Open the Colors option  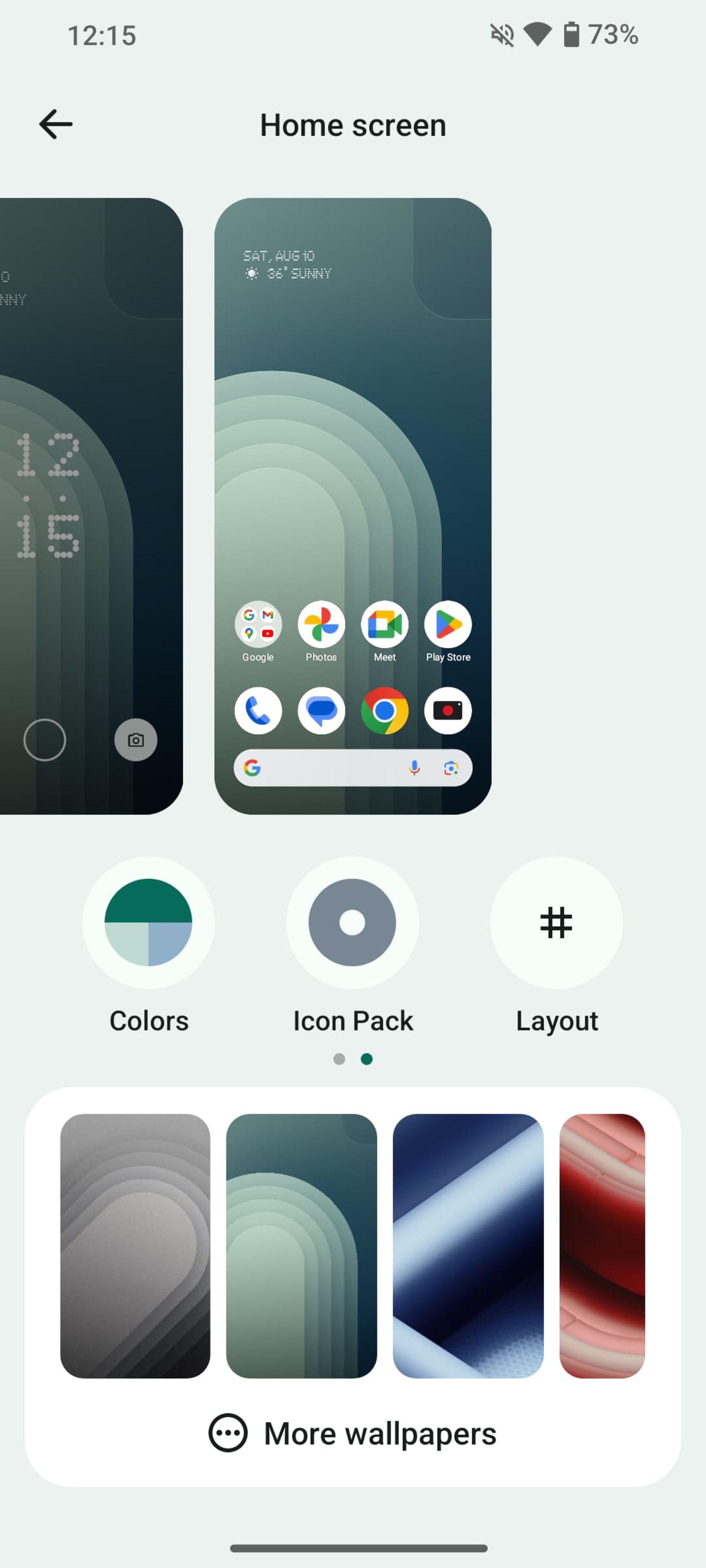[148, 922]
